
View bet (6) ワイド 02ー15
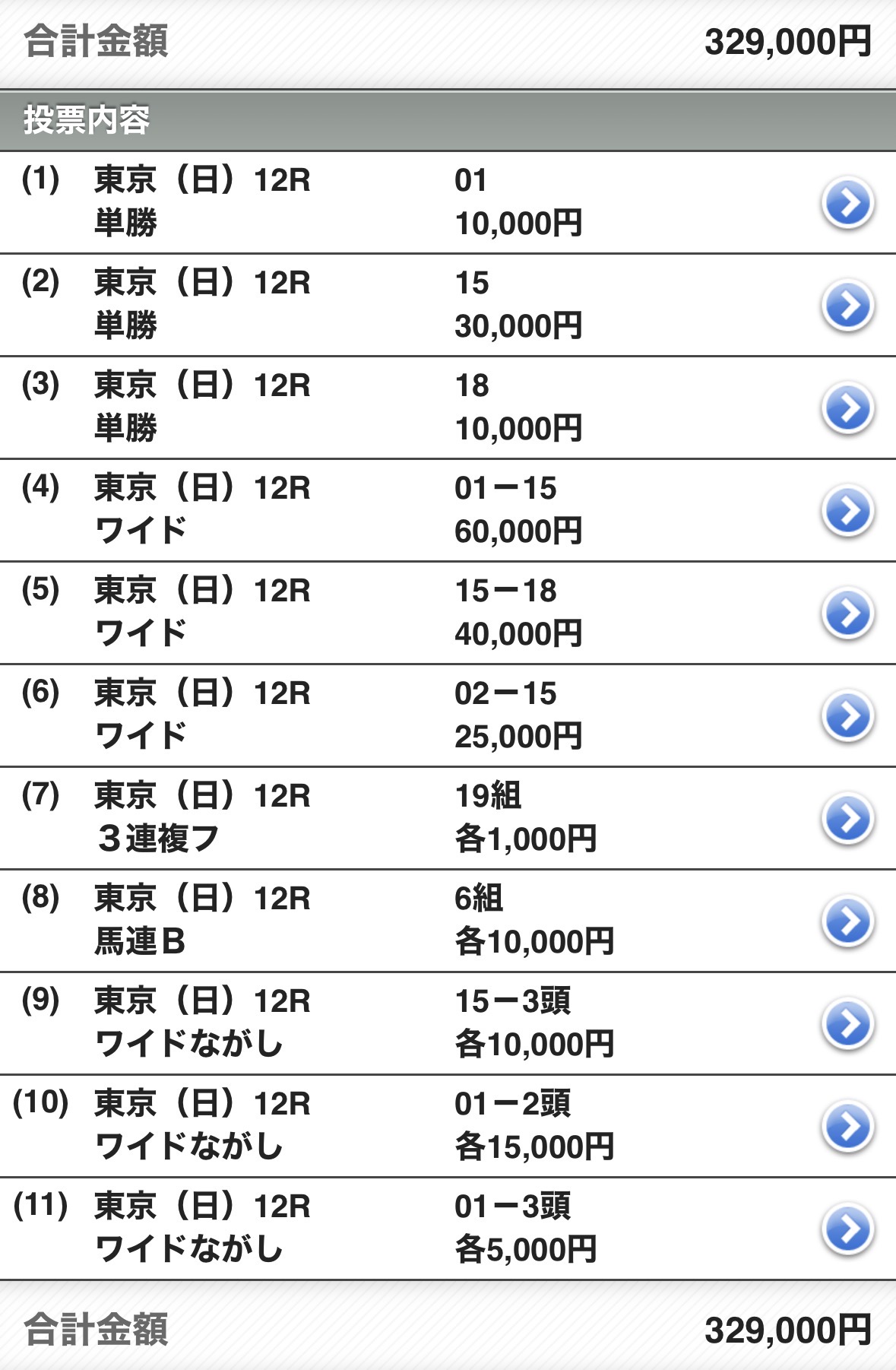[x=847, y=716]
